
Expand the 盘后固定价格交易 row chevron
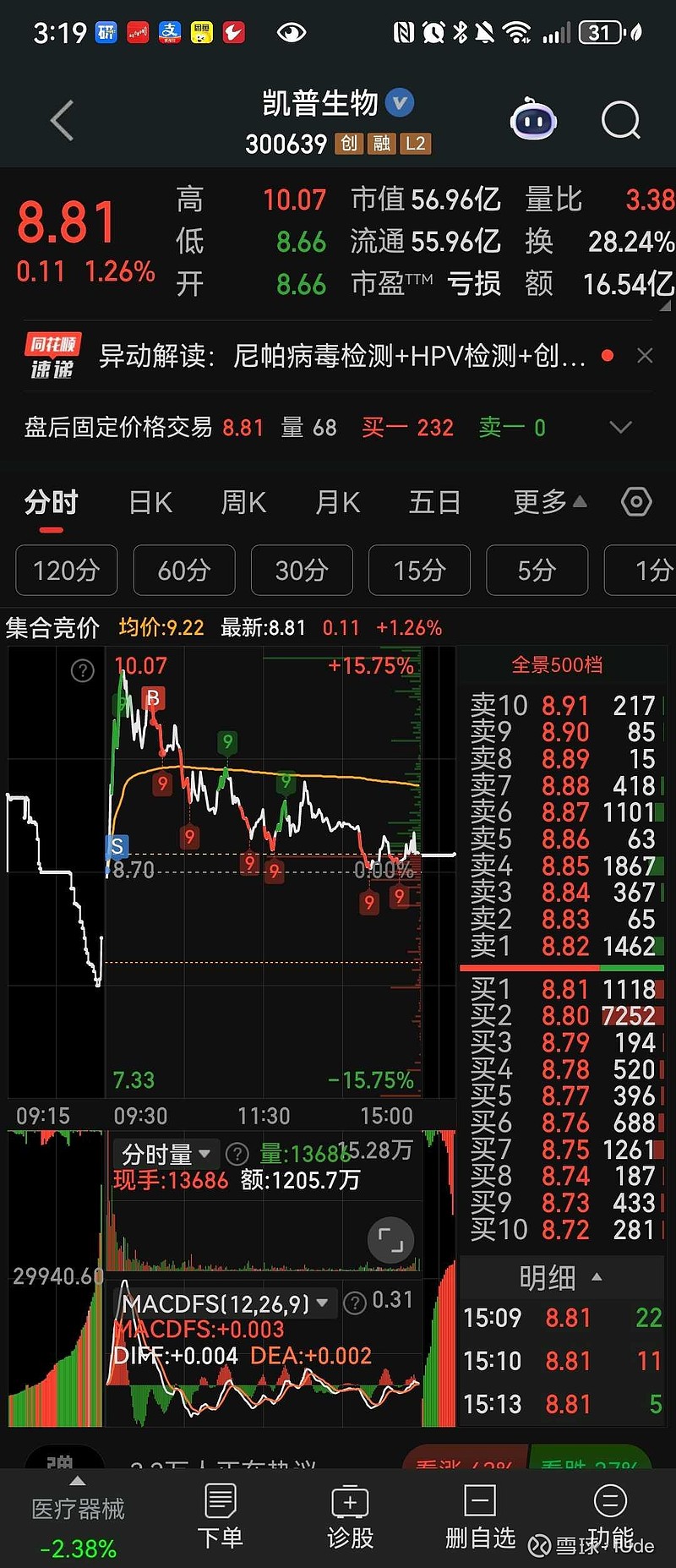tap(620, 429)
